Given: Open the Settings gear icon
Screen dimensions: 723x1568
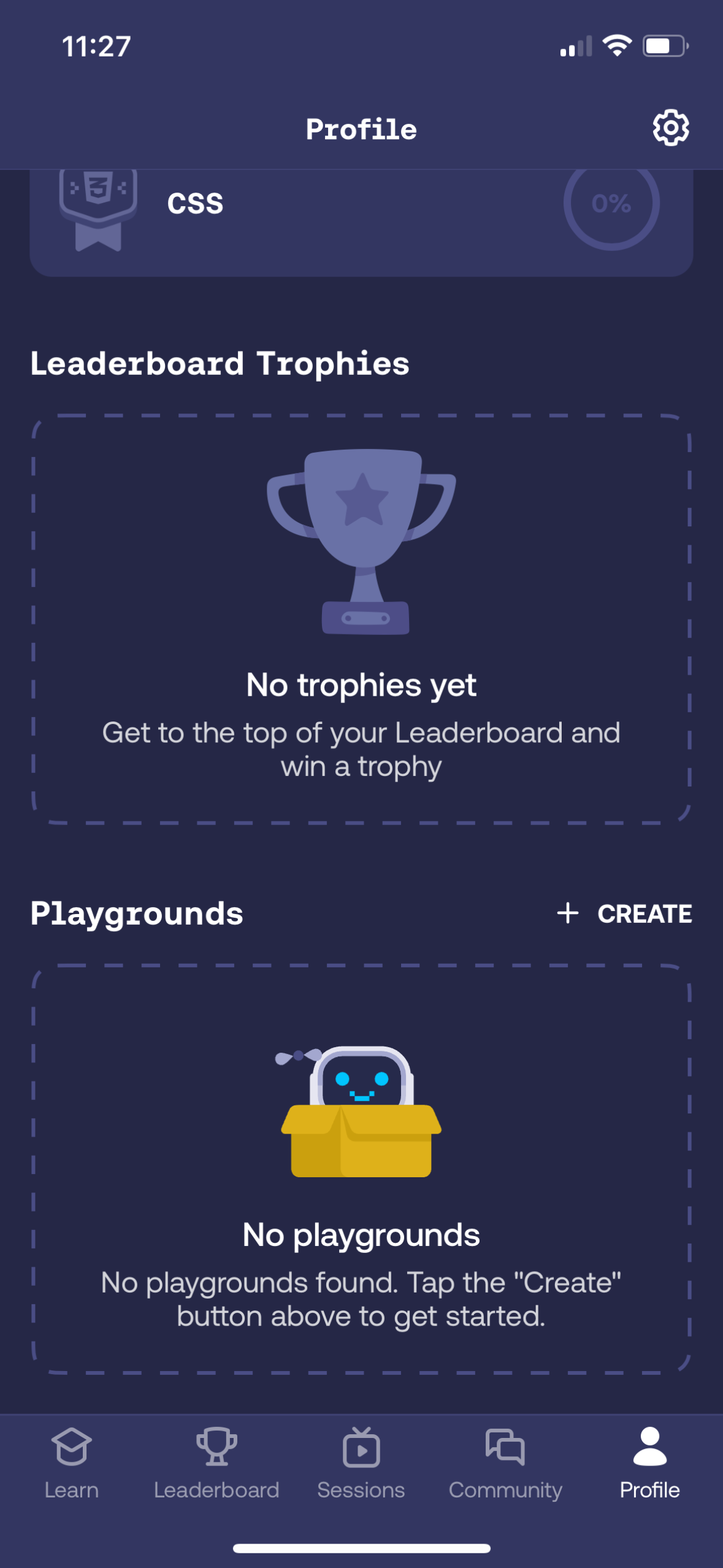Looking at the screenshot, I should pyautogui.click(x=670, y=128).
